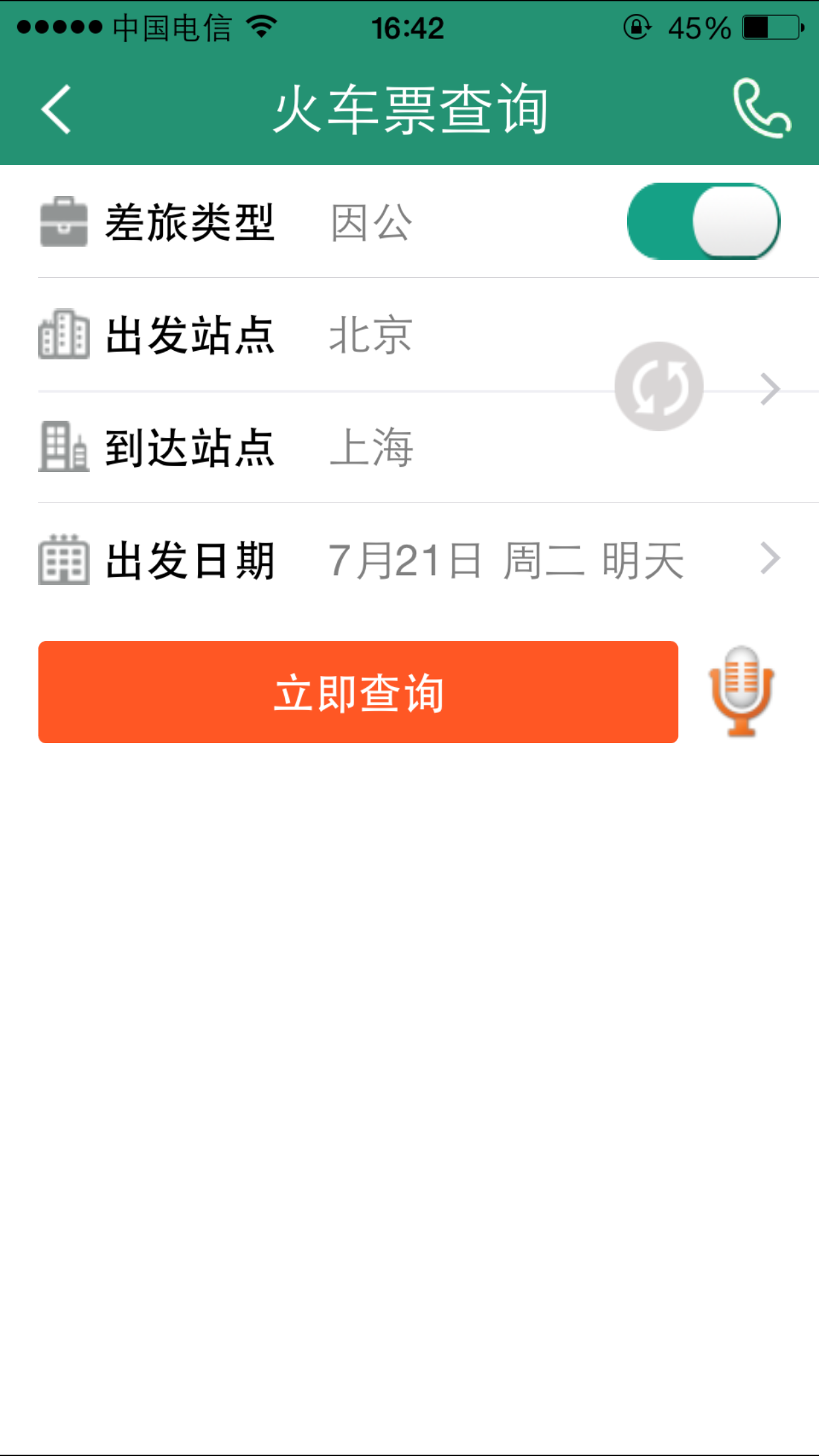Screen dimensions: 819x1456
Task: Start voice search with microphone
Action: tap(741, 691)
